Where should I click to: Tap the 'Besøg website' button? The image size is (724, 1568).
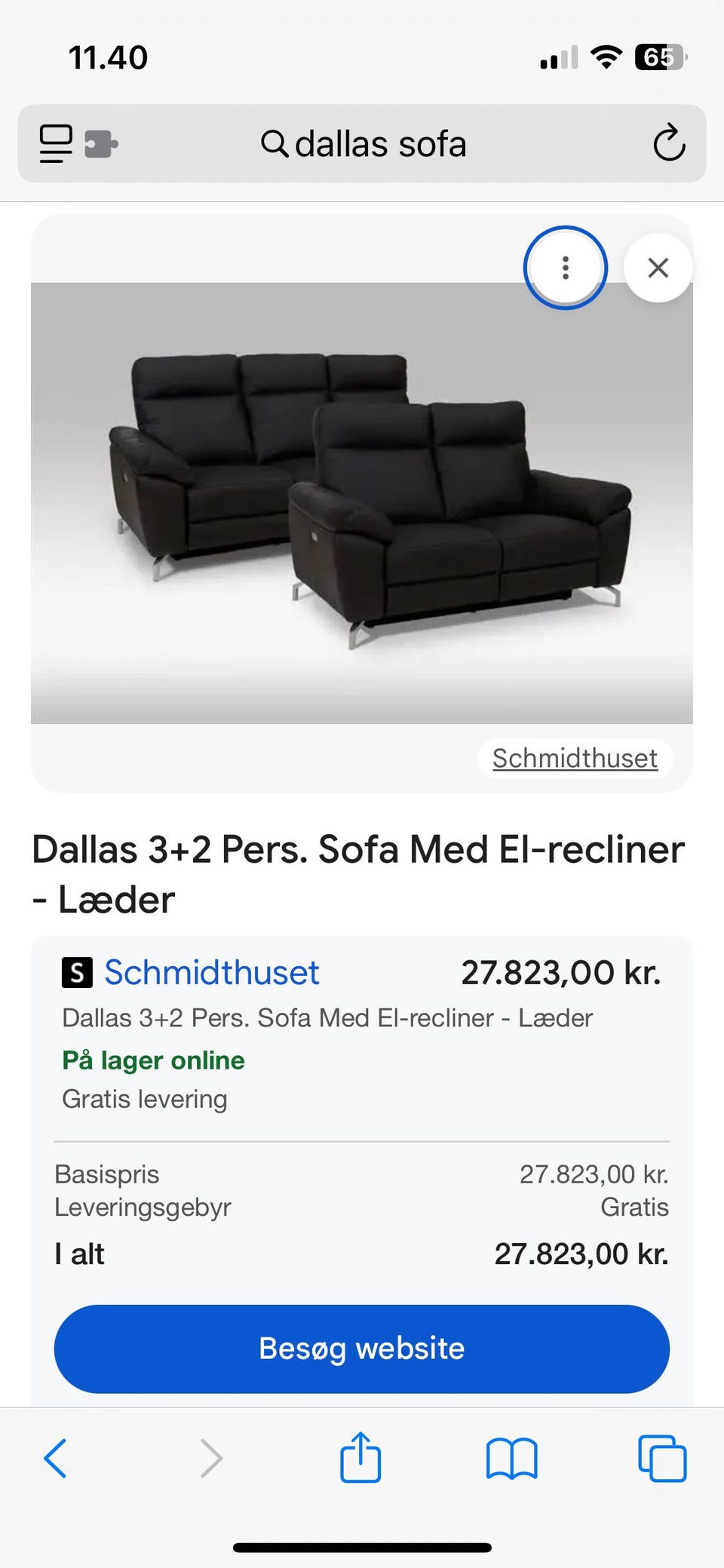click(360, 1348)
